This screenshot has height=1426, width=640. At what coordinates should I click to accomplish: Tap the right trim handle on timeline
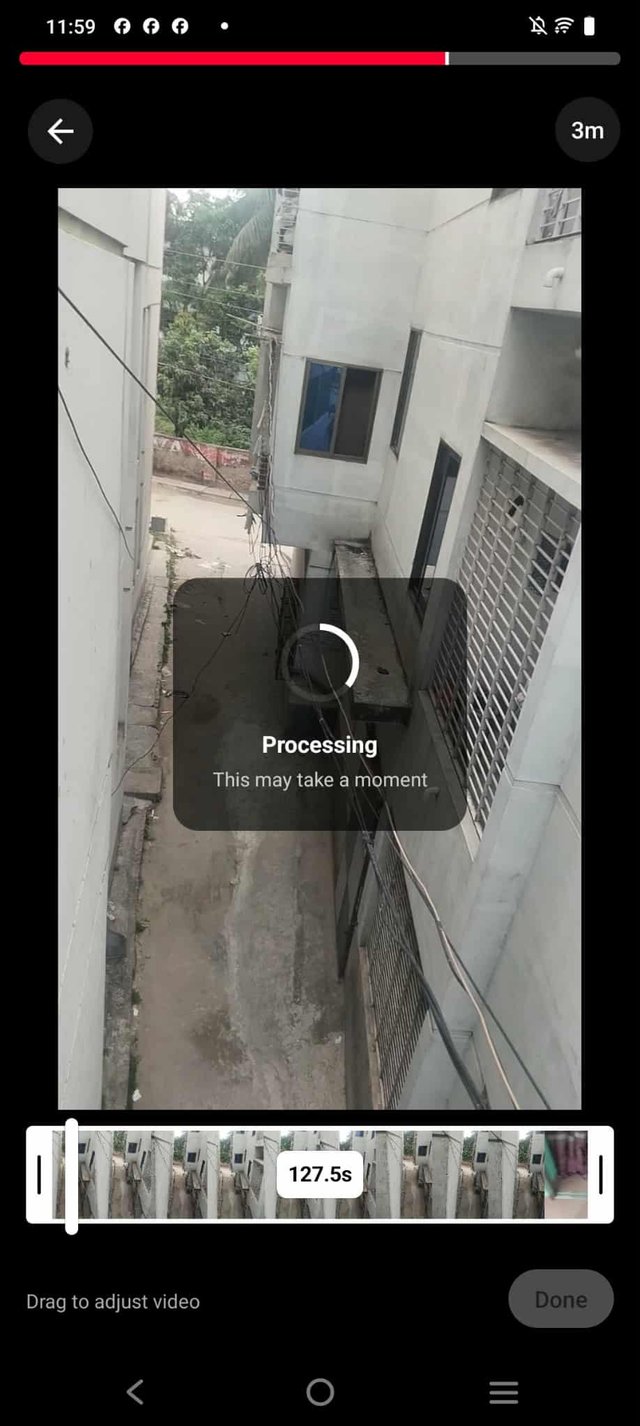[x=601, y=1175]
